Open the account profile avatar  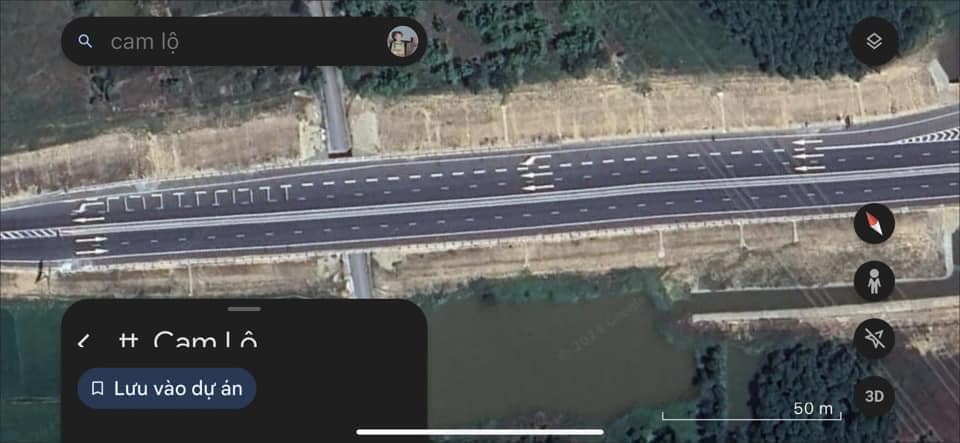coord(402,42)
